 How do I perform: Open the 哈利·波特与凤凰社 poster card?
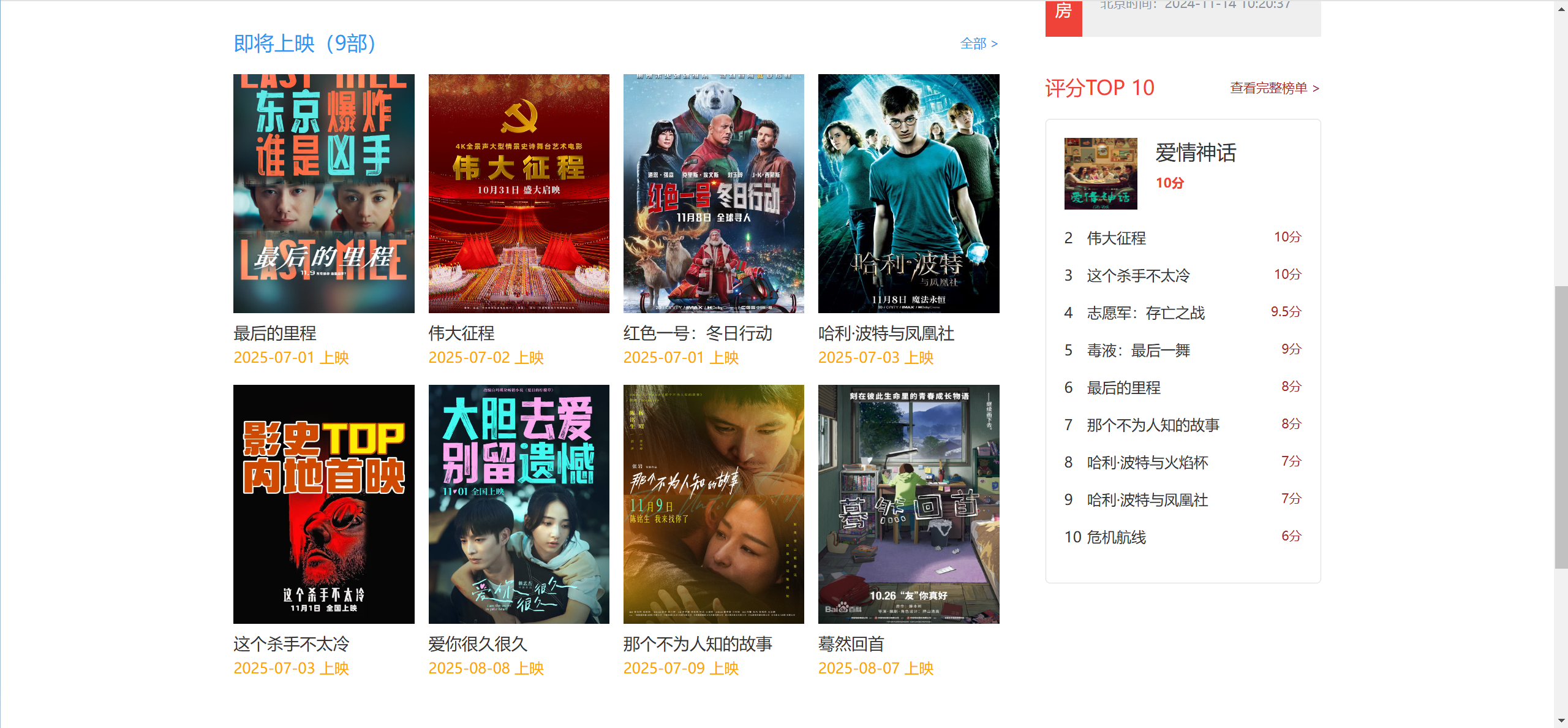pyautogui.click(x=908, y=193)
